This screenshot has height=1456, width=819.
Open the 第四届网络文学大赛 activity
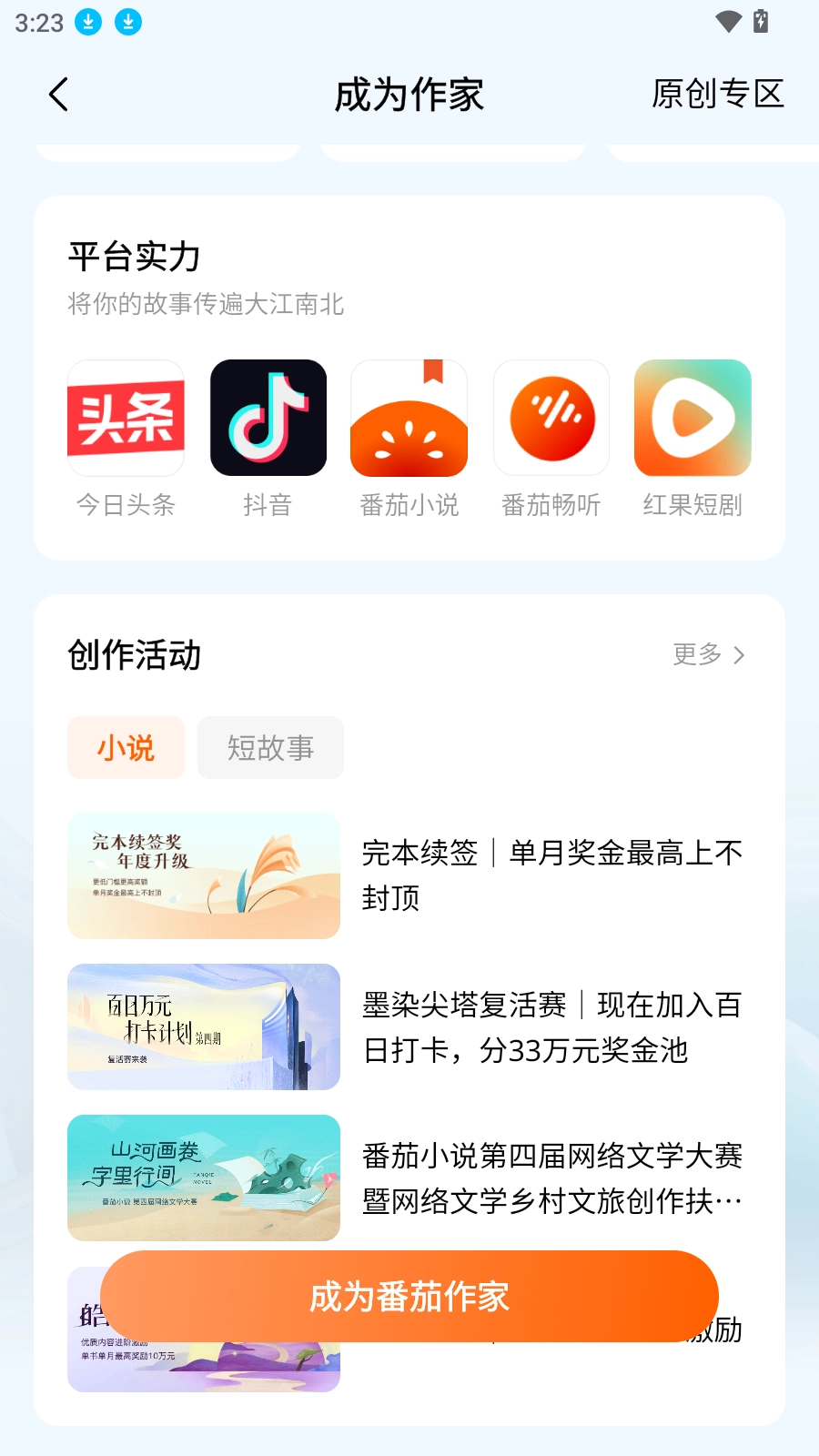pos(406,1178)
